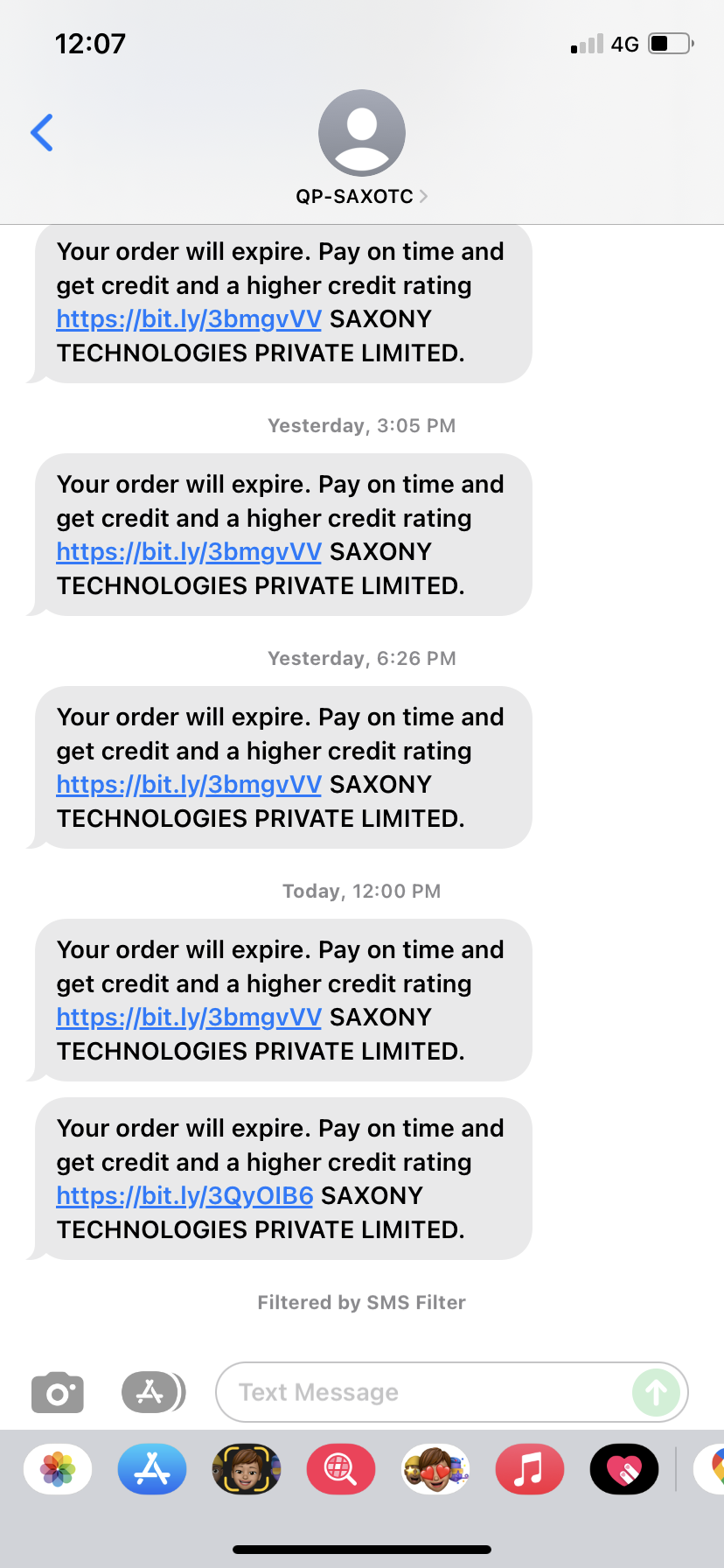This screenshot has width=724, height=1568.
Task: Open the Digital Touch heart app
Action: (624, 1469)
